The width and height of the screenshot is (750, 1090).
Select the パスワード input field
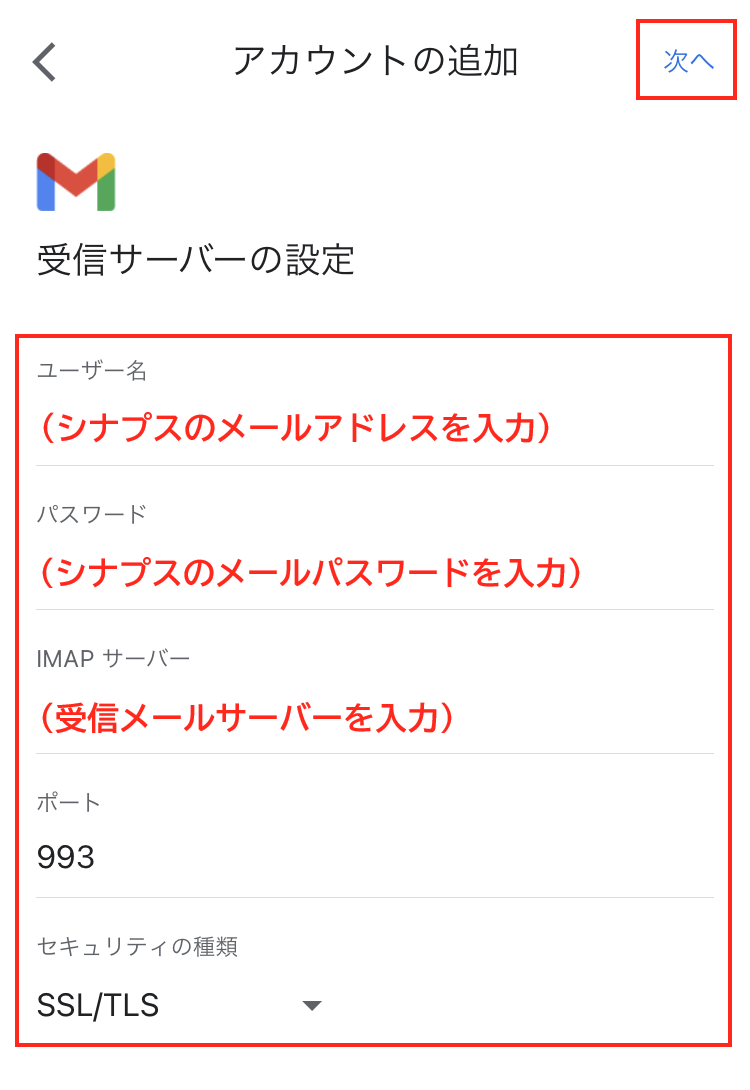[x=374, y=572]
